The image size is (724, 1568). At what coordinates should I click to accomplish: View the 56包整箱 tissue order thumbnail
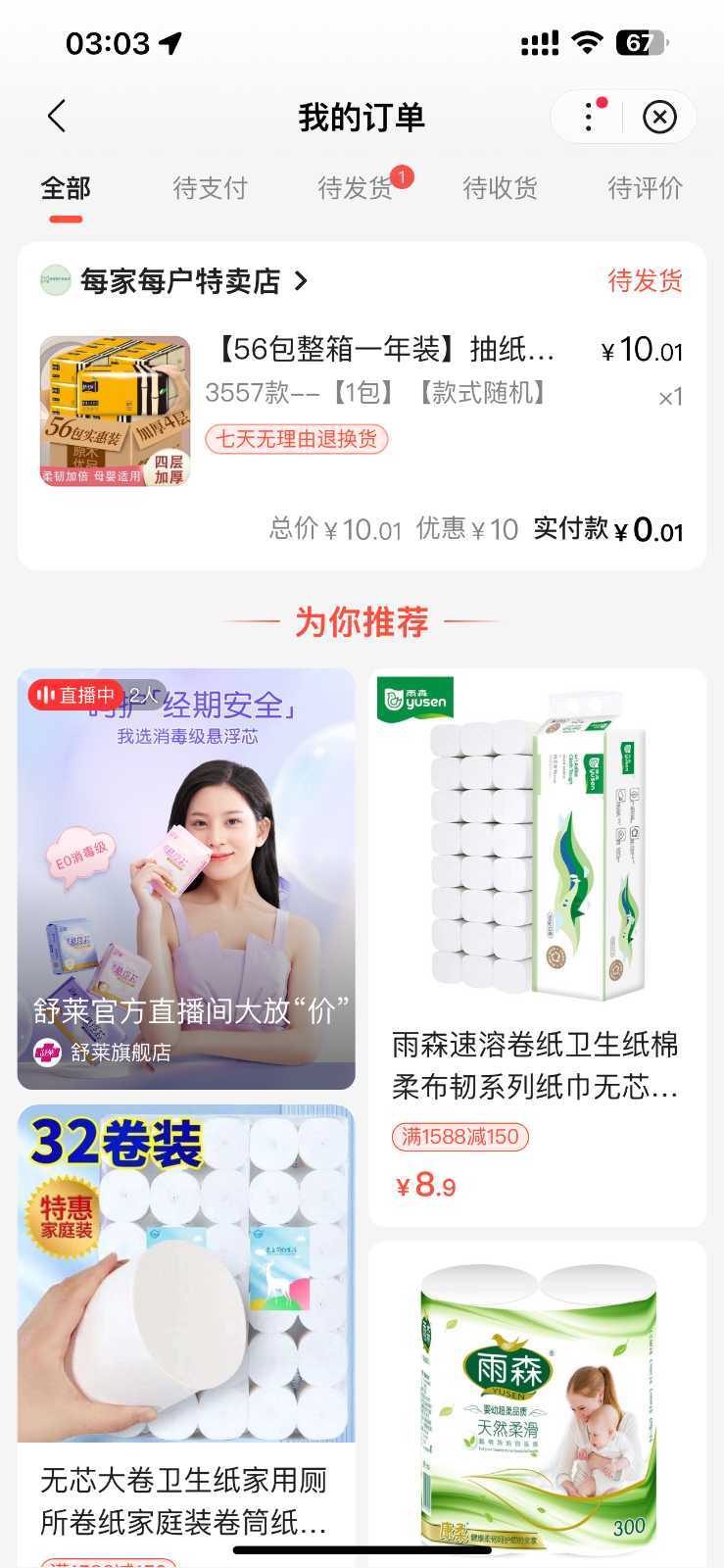pos(113,408)
